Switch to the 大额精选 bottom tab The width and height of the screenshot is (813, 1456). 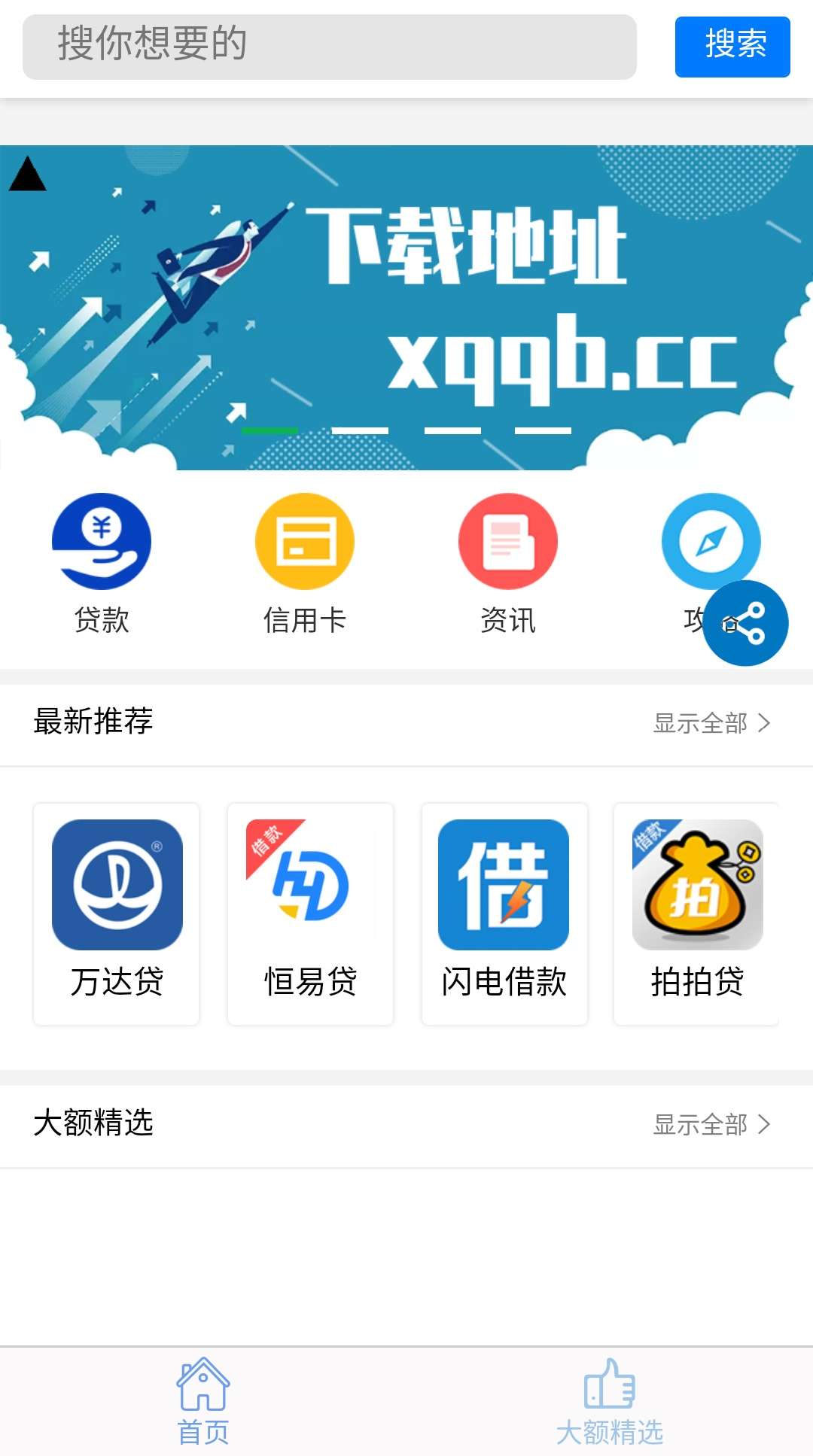[x=610, y=1401]
